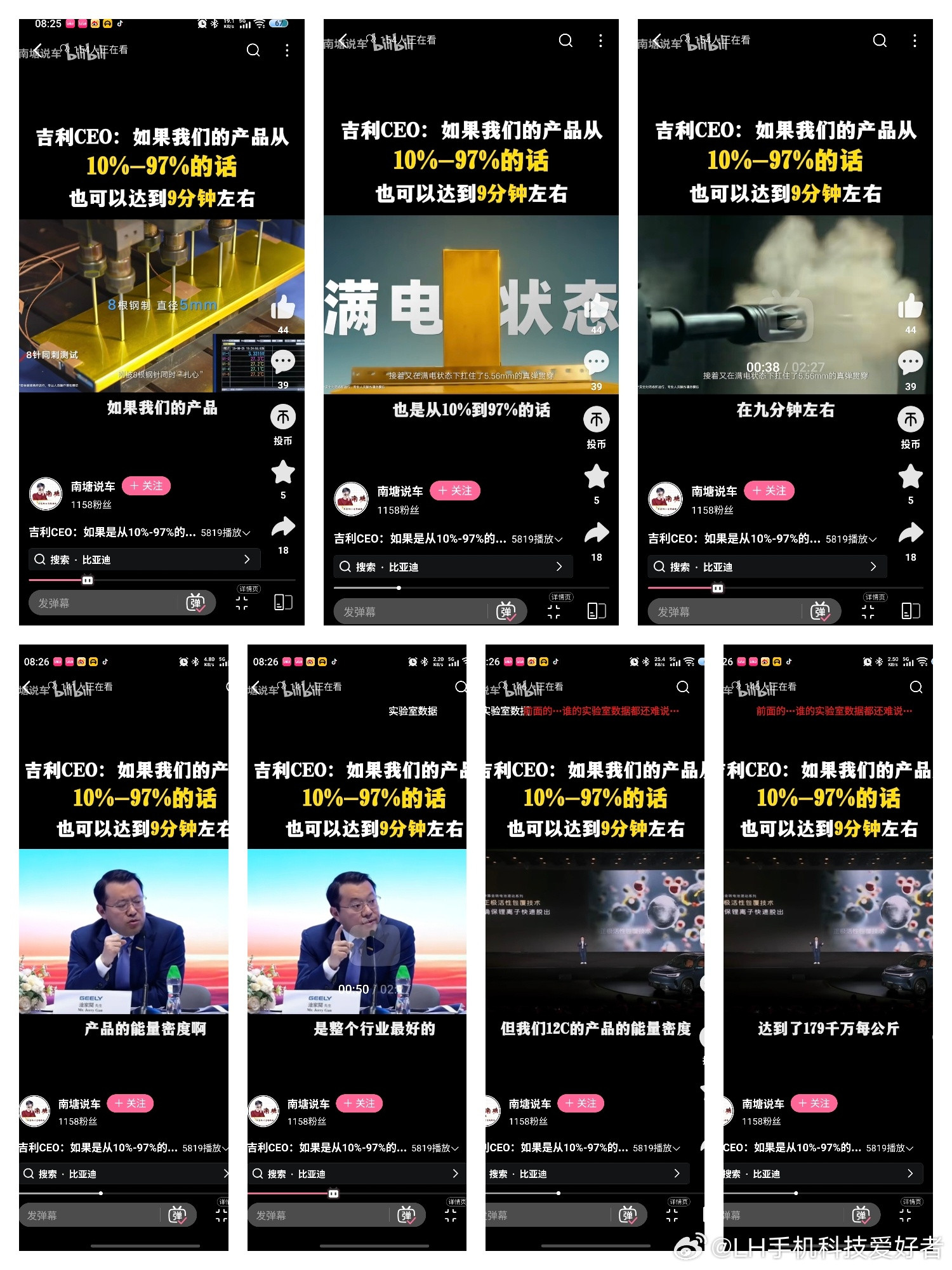Open the three-dot more options menu
Viewport: 952px width, 1270px height.
point(287,50)
